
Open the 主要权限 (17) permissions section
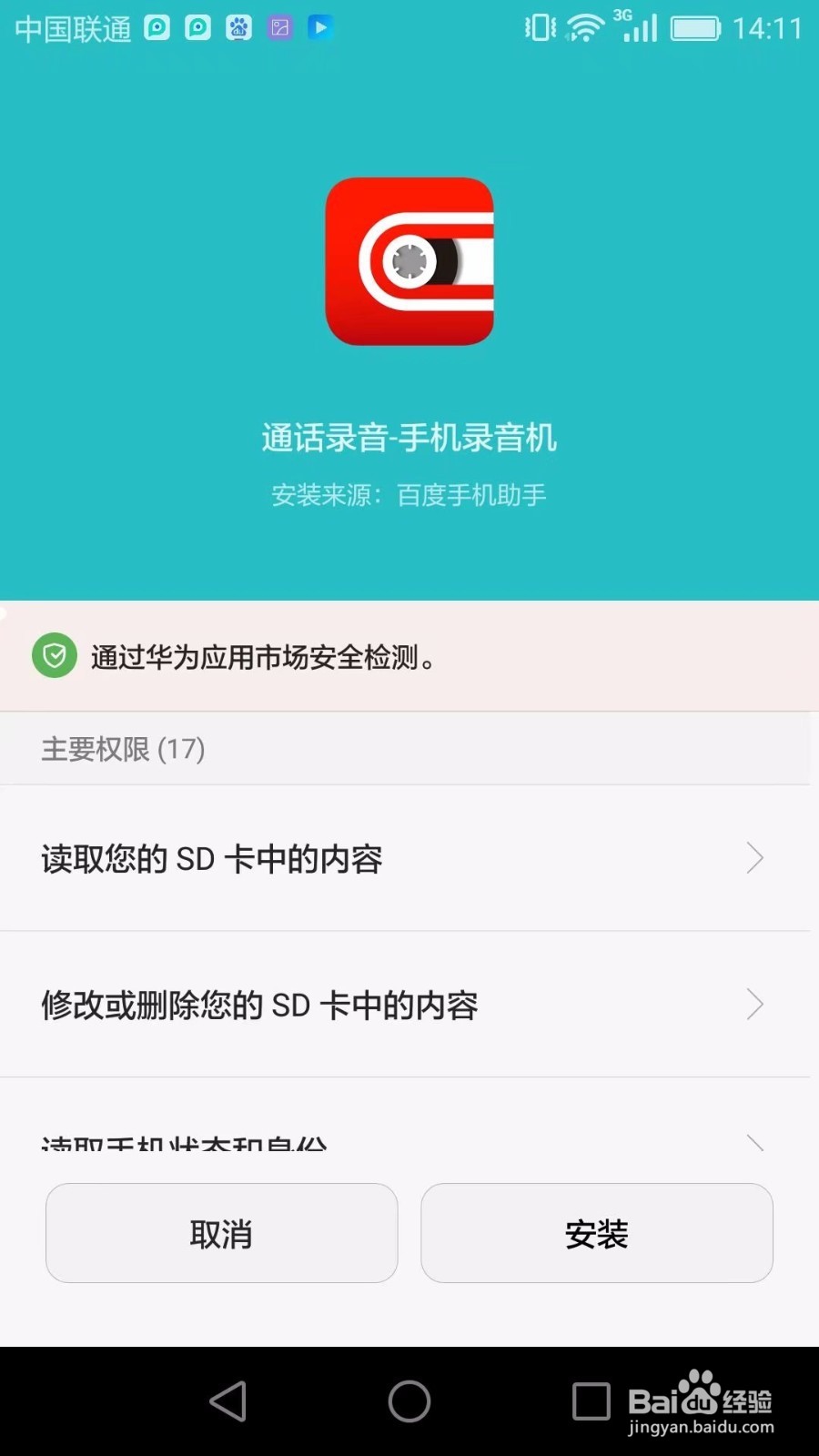click(x=121, y=748)
